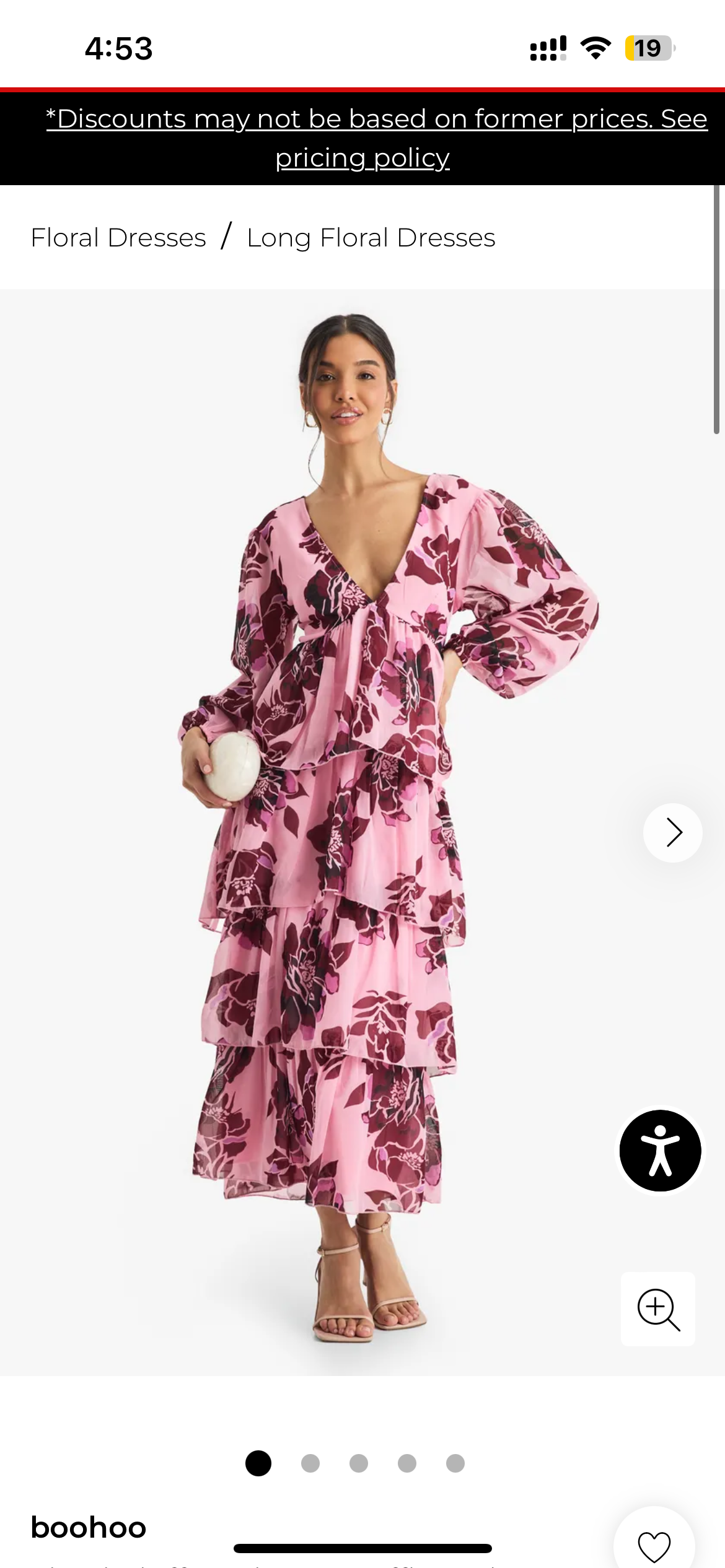Add this dress to wishlist

pyautogui.click(x=654, y=1545)
